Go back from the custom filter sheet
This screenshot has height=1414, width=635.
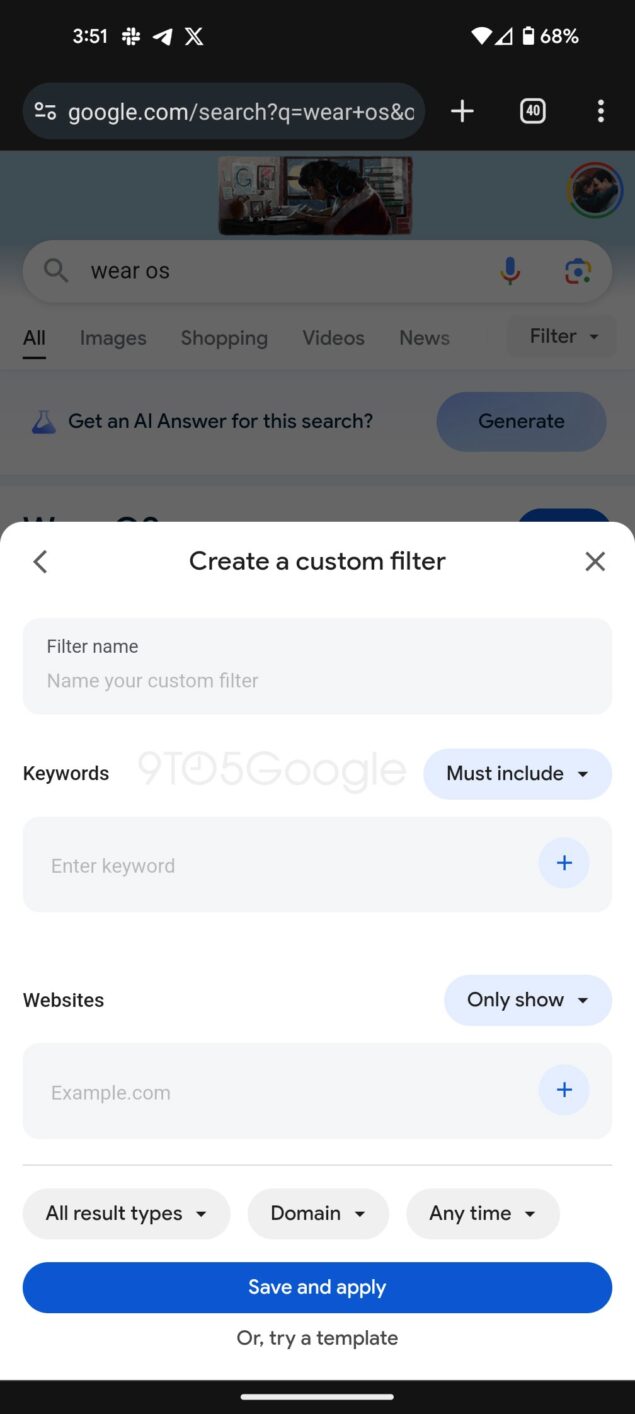click(40, 562)
